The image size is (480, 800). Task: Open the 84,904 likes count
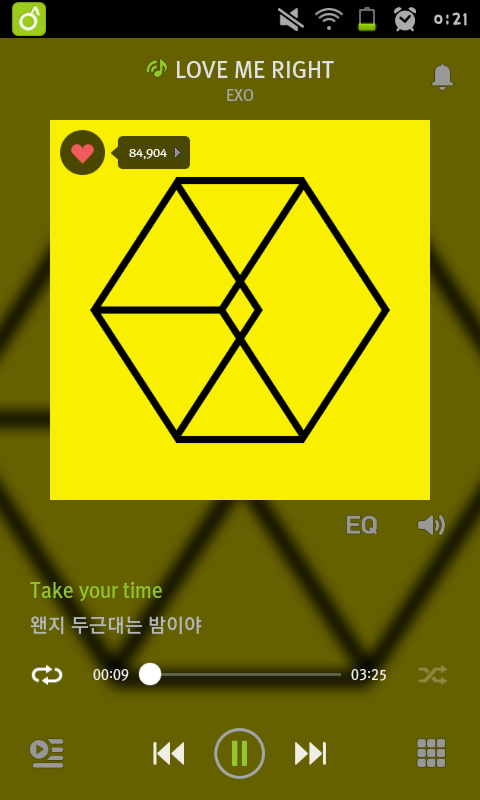(154, 153)
